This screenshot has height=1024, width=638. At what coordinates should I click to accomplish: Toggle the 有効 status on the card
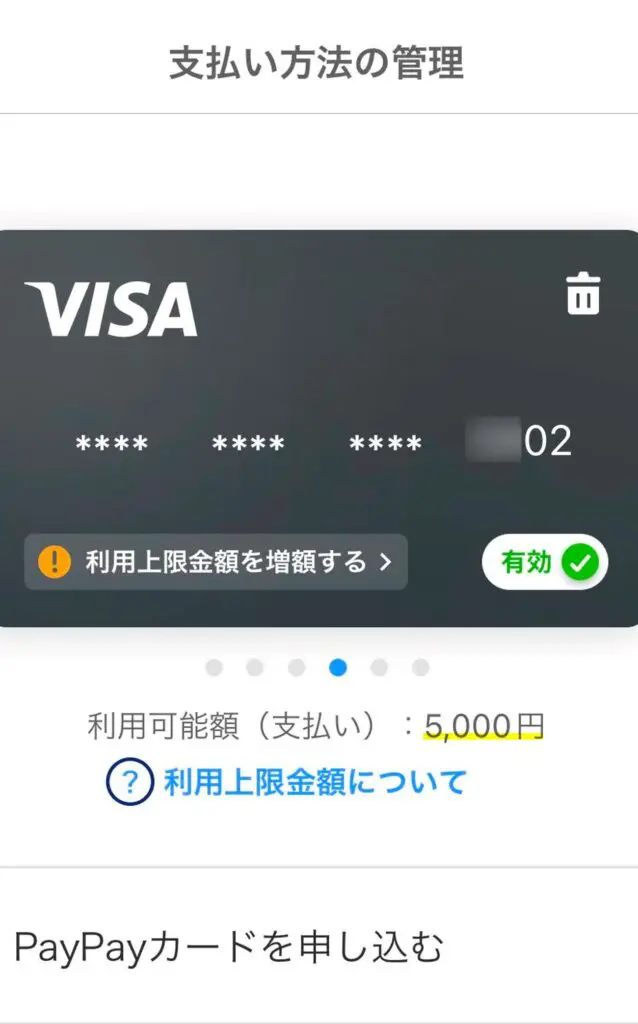pyautogui.click(x=544, y=563)
